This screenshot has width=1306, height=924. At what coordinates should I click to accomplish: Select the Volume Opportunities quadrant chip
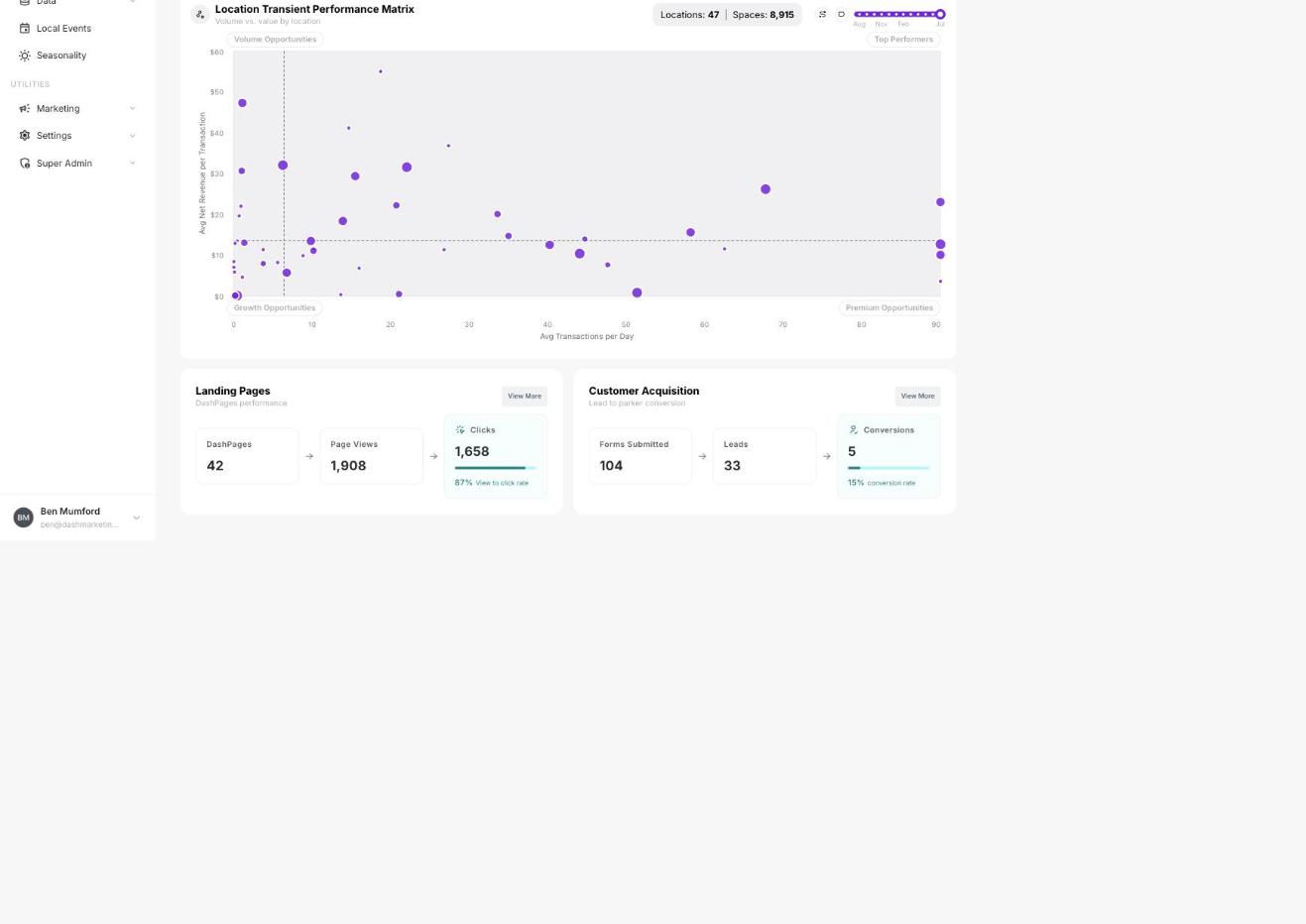pos(275,40)
